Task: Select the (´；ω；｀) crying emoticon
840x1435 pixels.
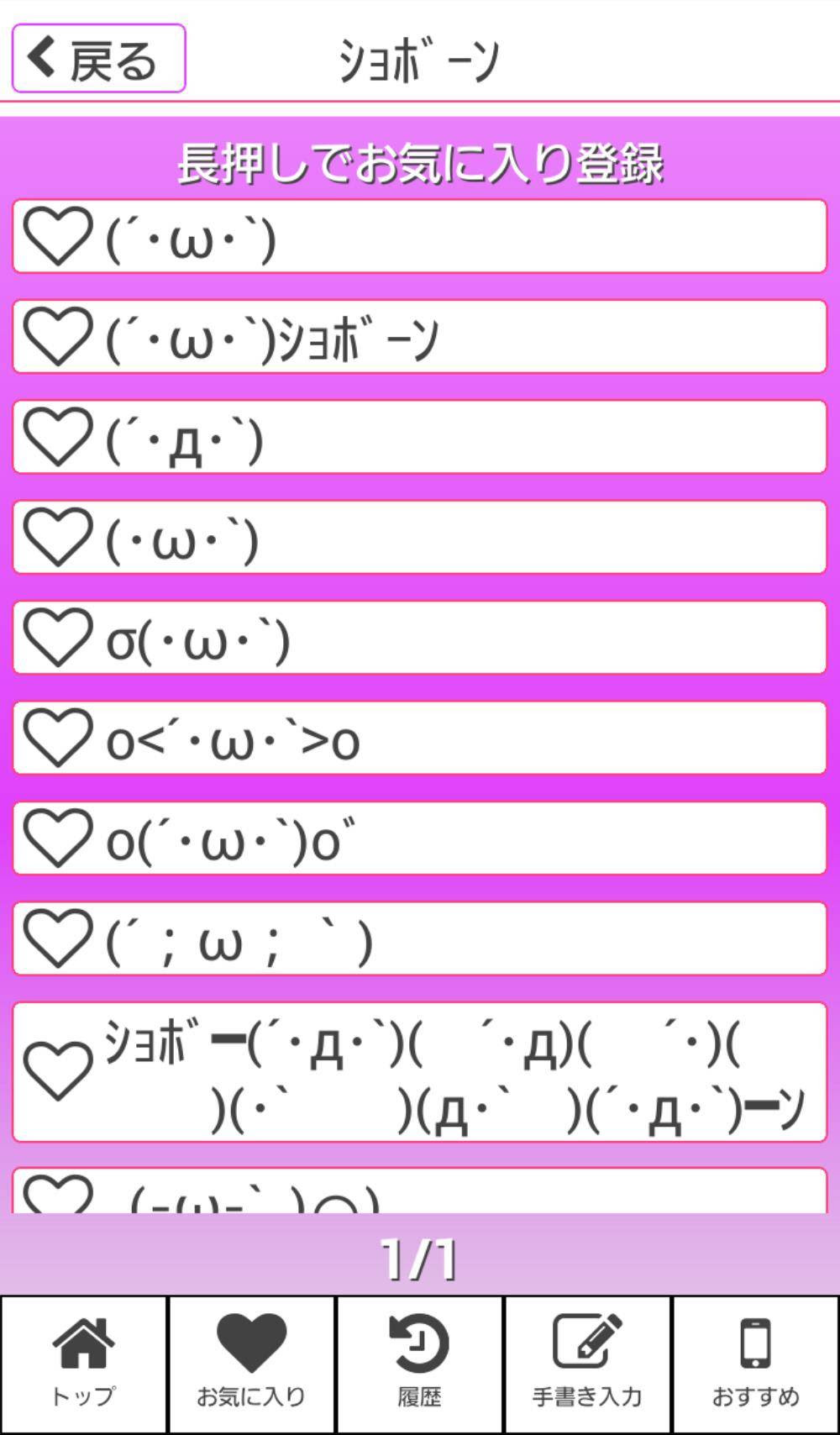Action: click(x=420, y=939)
